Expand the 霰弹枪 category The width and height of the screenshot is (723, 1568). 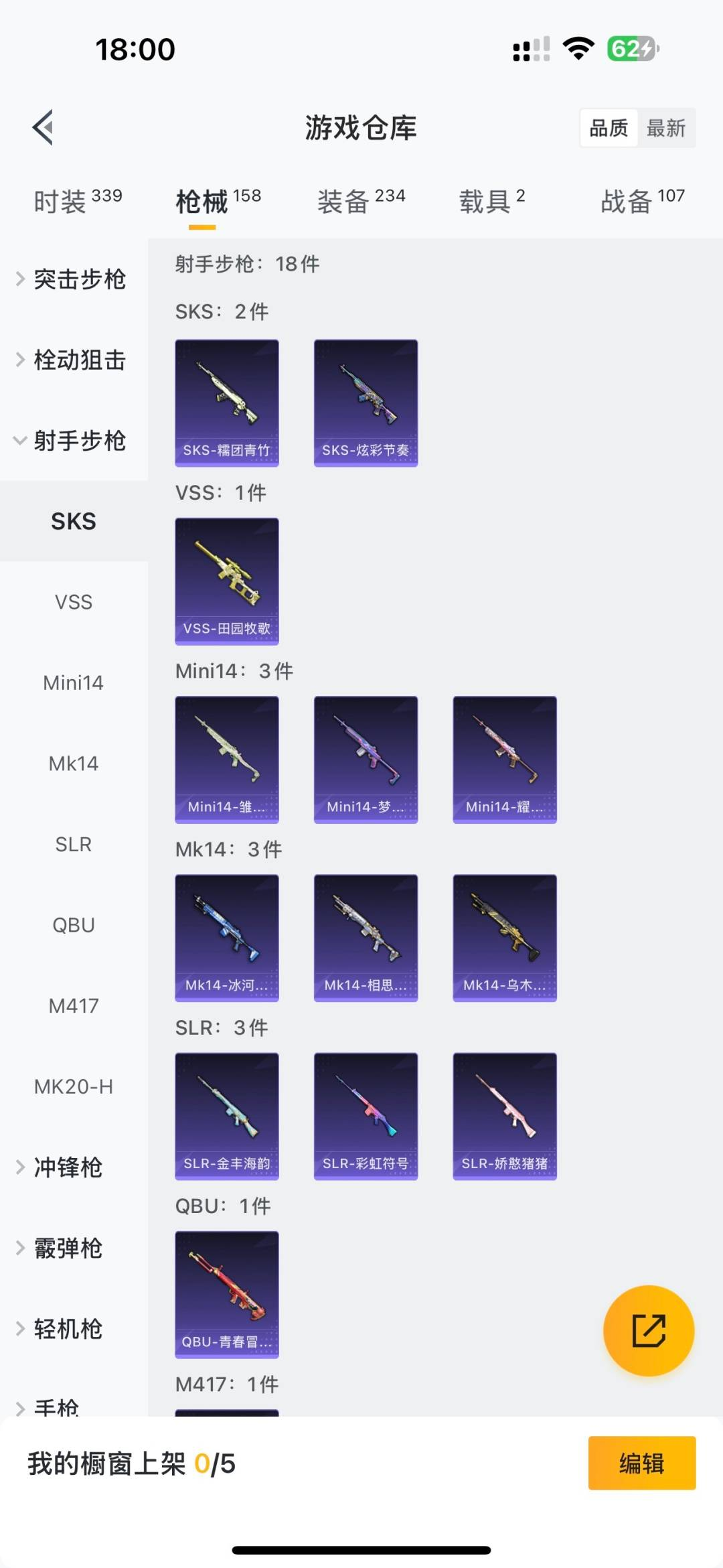pyautogui.click(x=67, y=1249)
